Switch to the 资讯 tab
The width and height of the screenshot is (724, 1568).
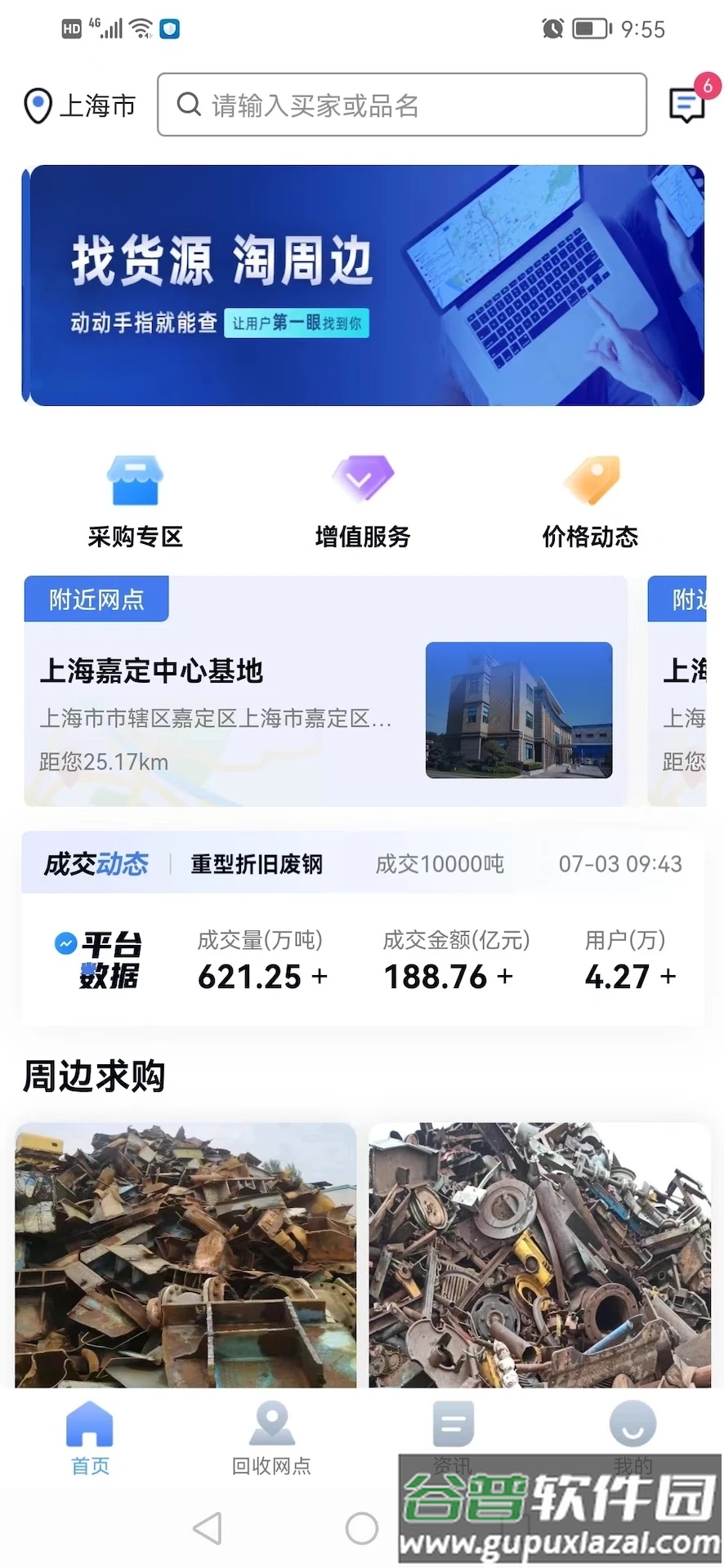[x=453, y=1431]
